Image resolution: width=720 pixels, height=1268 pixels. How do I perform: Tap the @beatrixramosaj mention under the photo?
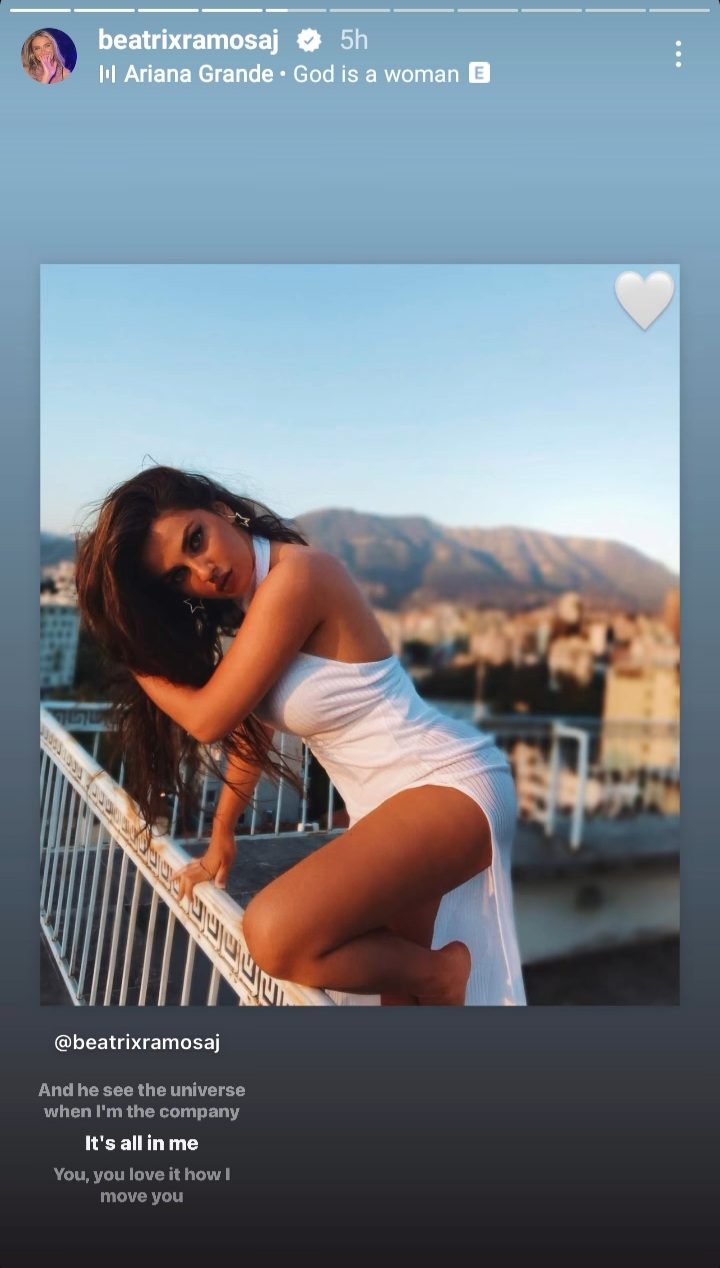(x=137, y=1042)
